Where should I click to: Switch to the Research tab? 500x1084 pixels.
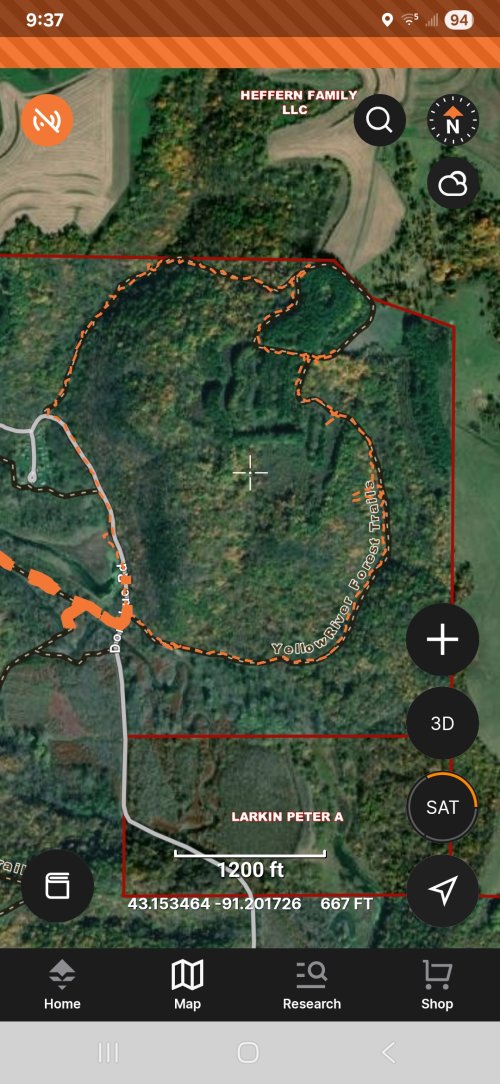click(x=312, y=985)
